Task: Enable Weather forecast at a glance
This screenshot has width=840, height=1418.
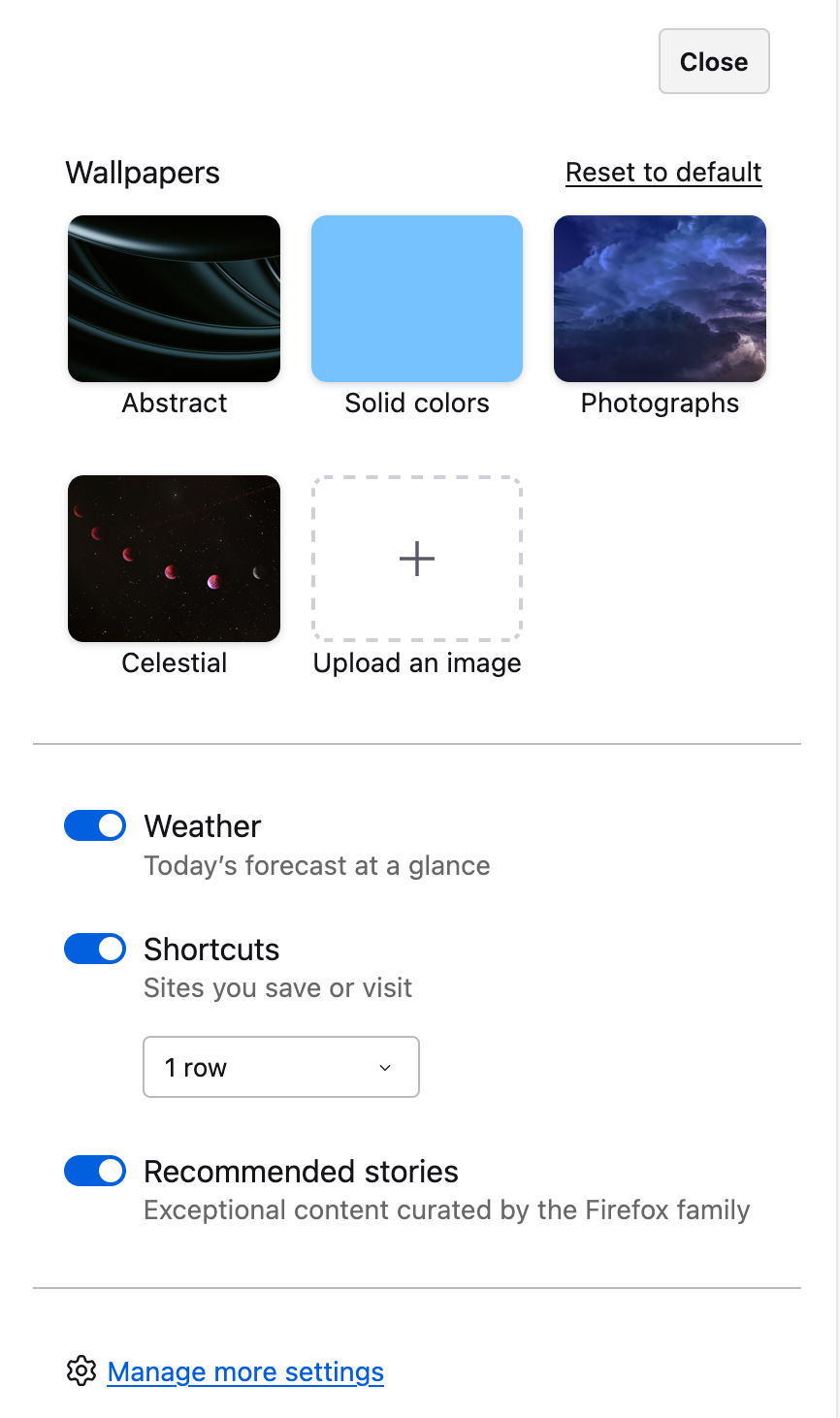Action: coord(94,825)
